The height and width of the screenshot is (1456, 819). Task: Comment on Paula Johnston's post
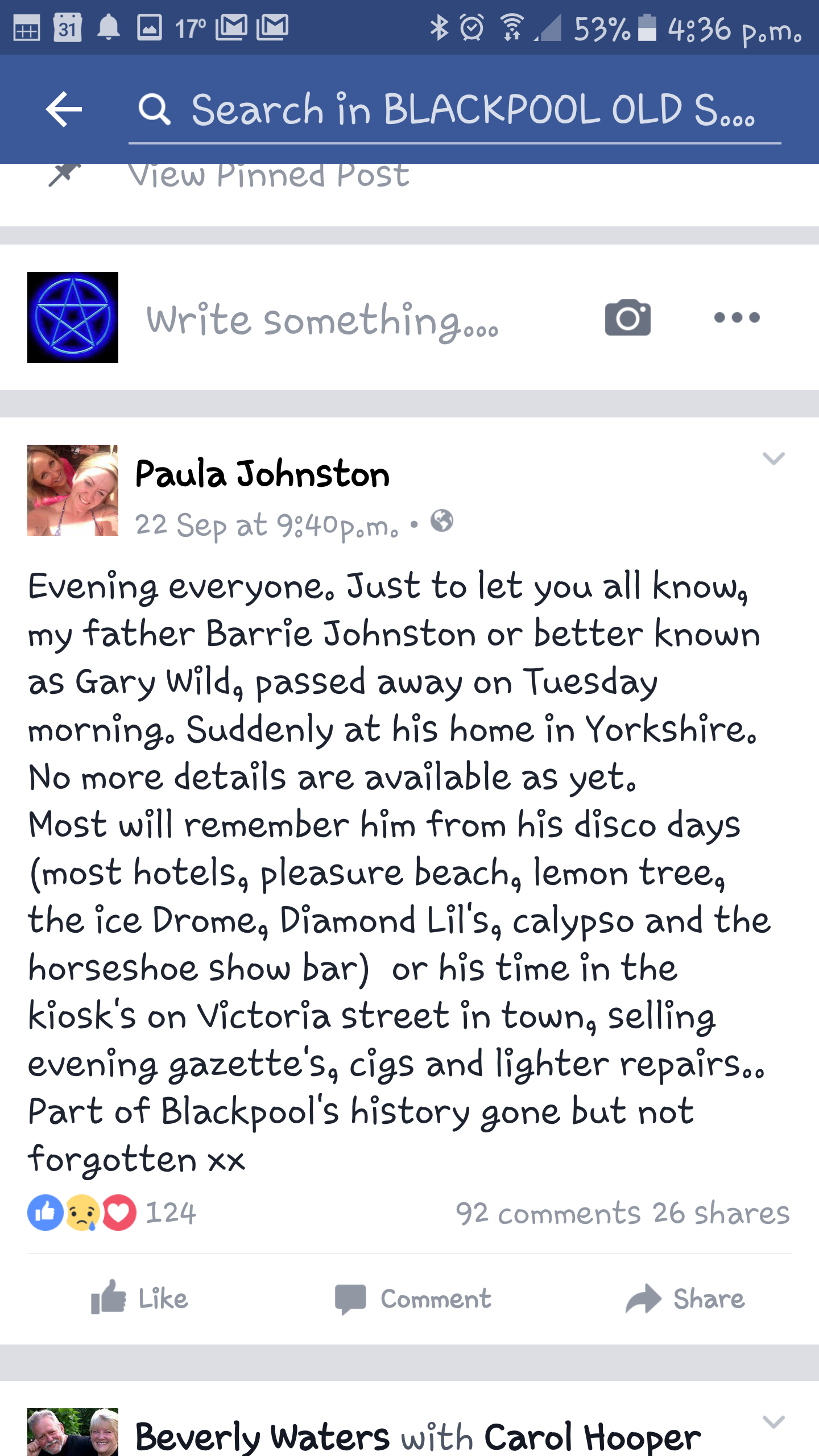coord(413,1299)
